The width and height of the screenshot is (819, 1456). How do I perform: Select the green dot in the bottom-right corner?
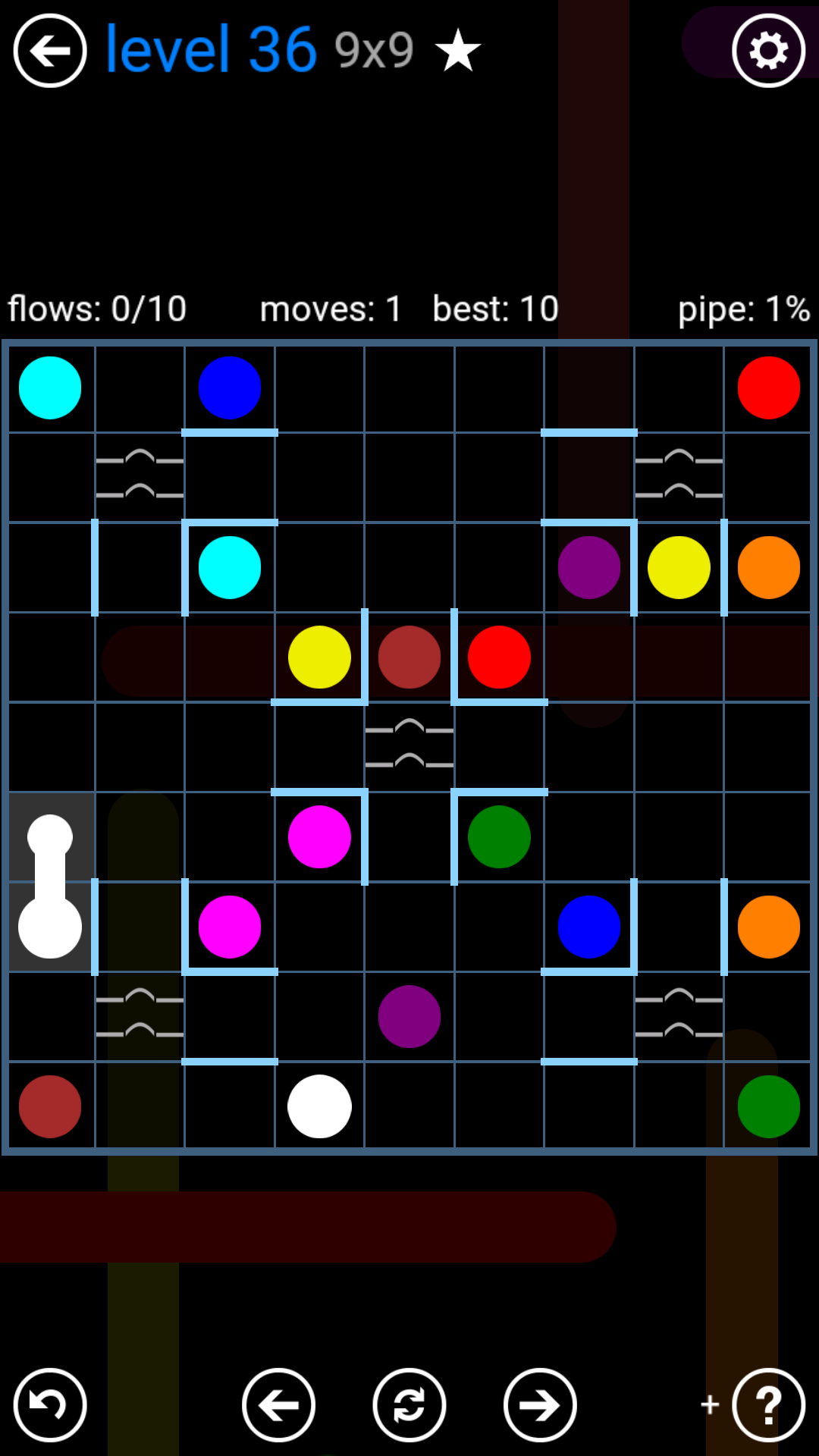click(x=768, y=1106)
